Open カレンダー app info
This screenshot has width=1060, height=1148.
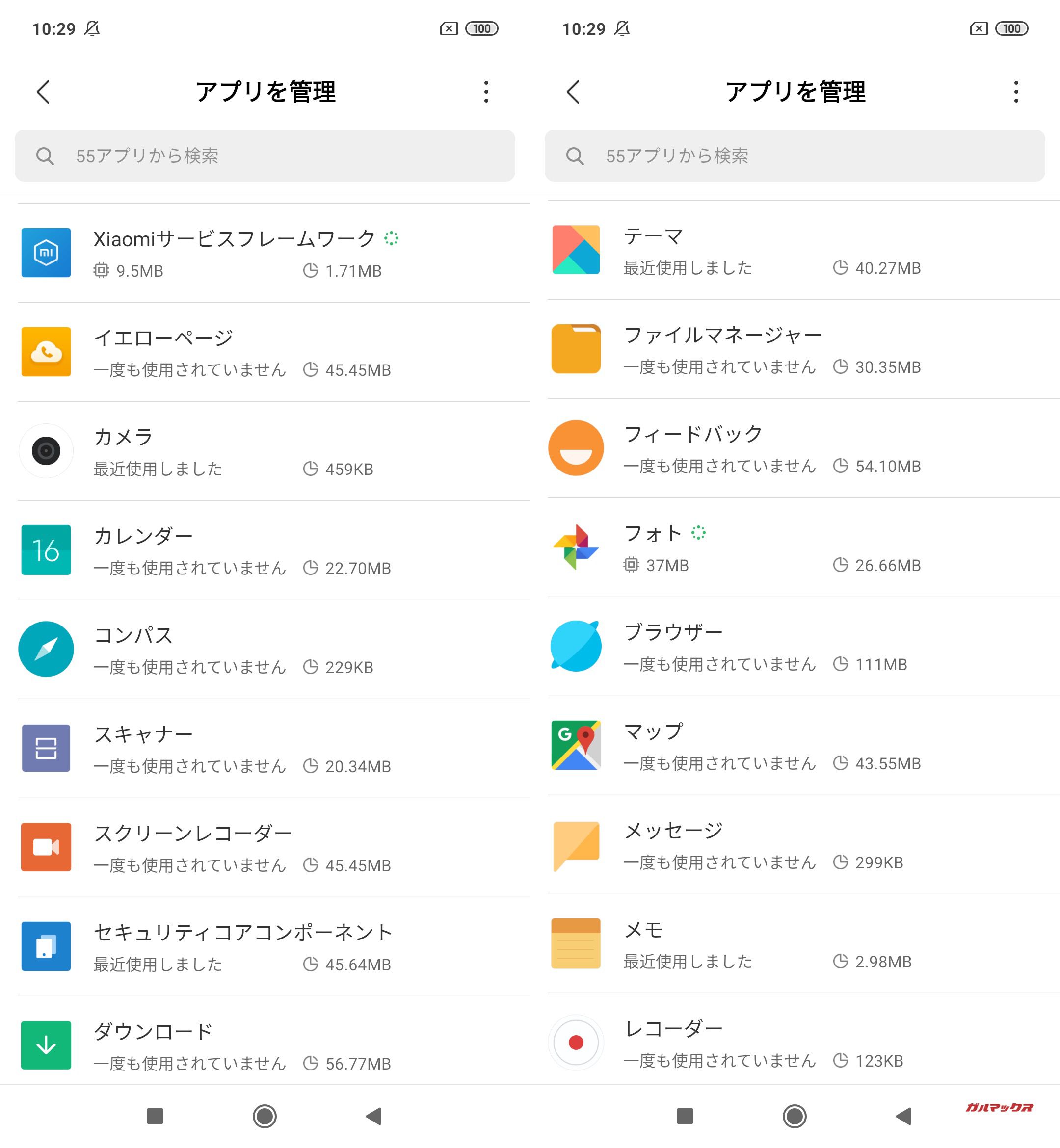coord(273,550)
